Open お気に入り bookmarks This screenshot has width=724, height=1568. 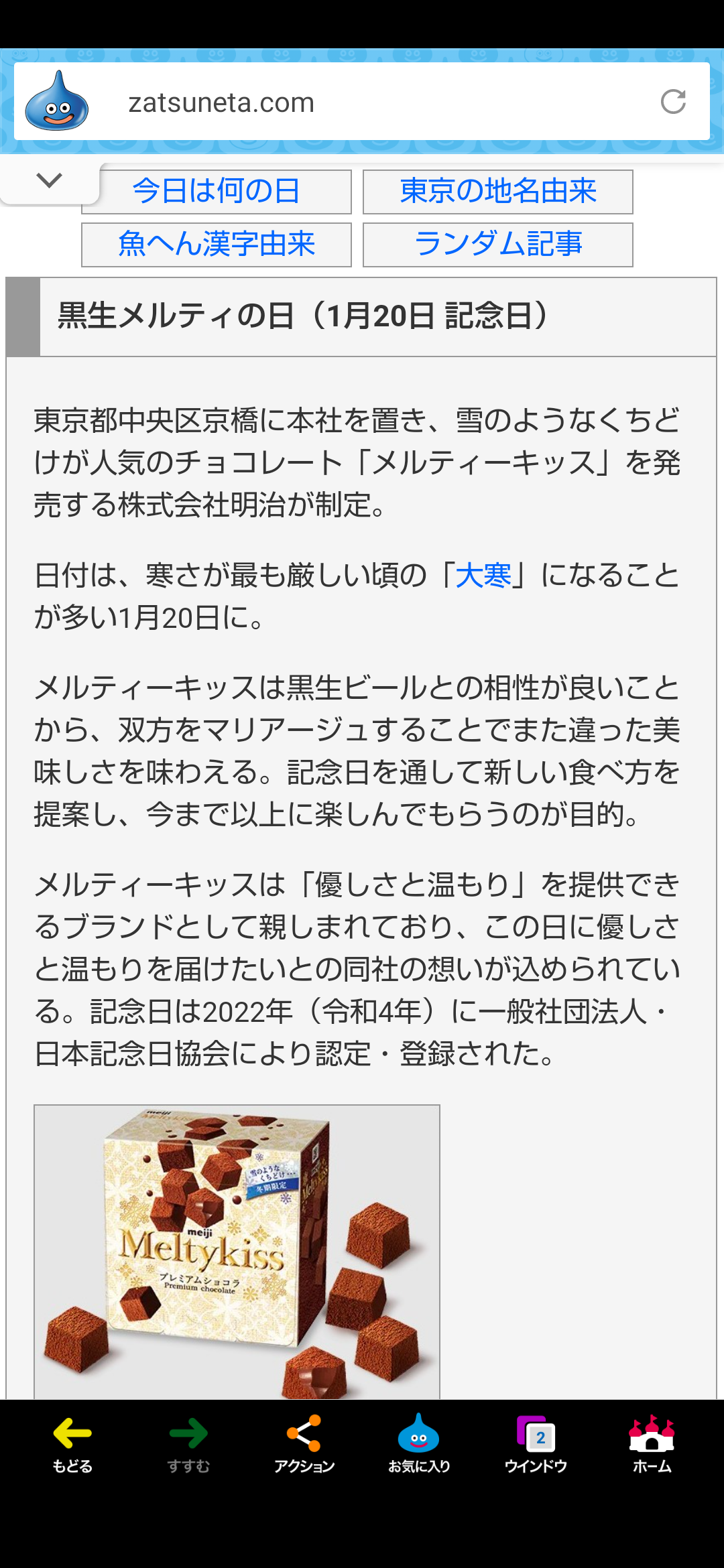pyautogui.click(x=419, y=1443)
